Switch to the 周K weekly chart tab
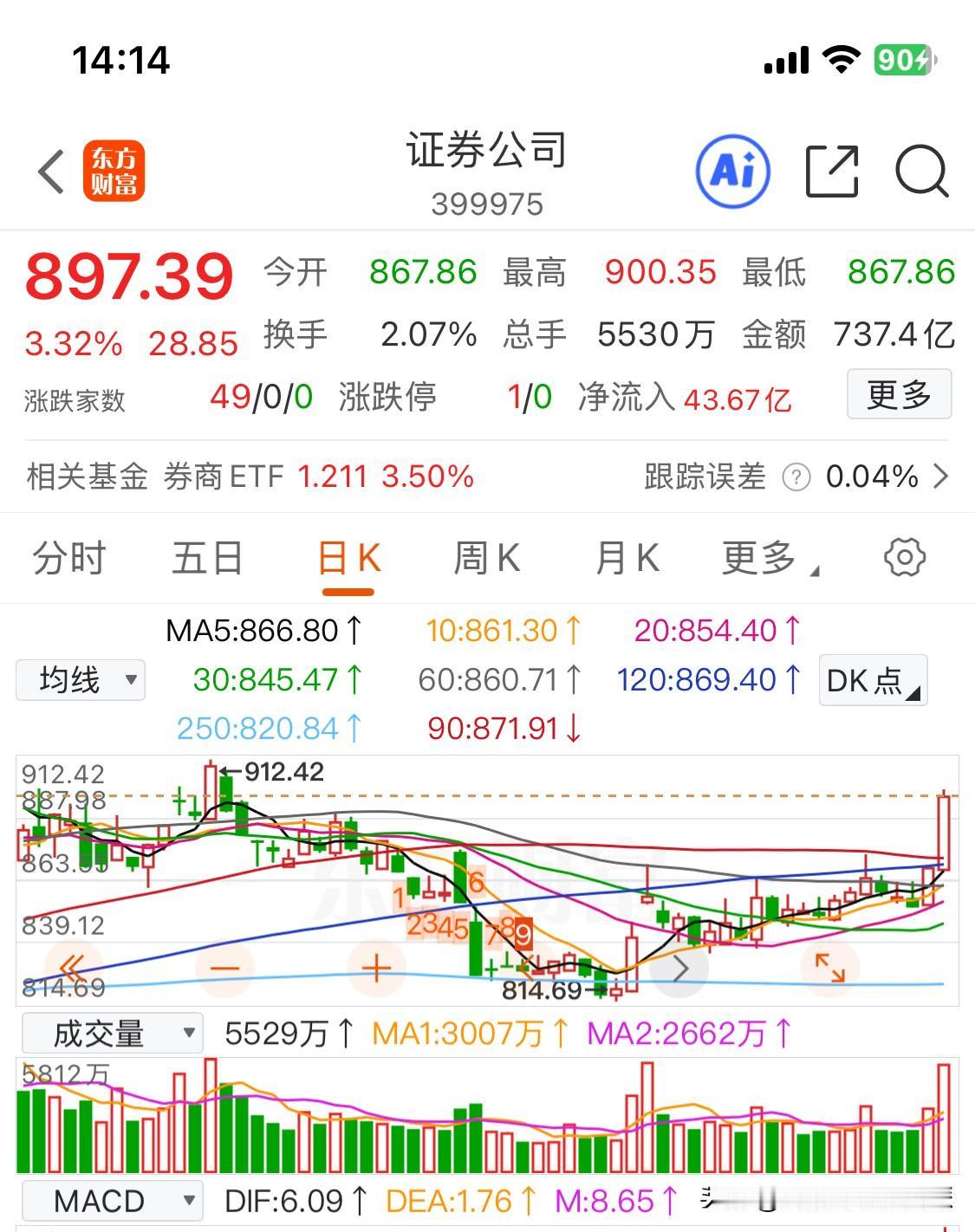The width and height of the screenshot is (975, 1232). [x=488, y=559]
